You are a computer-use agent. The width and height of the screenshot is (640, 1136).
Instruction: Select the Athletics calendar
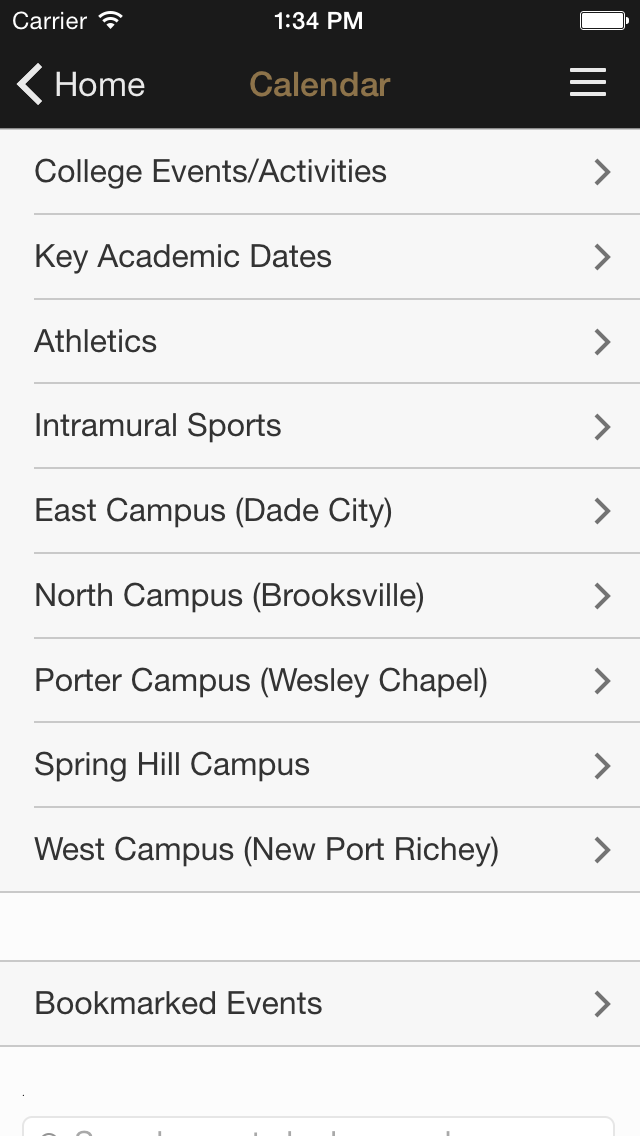click(320, 341)
